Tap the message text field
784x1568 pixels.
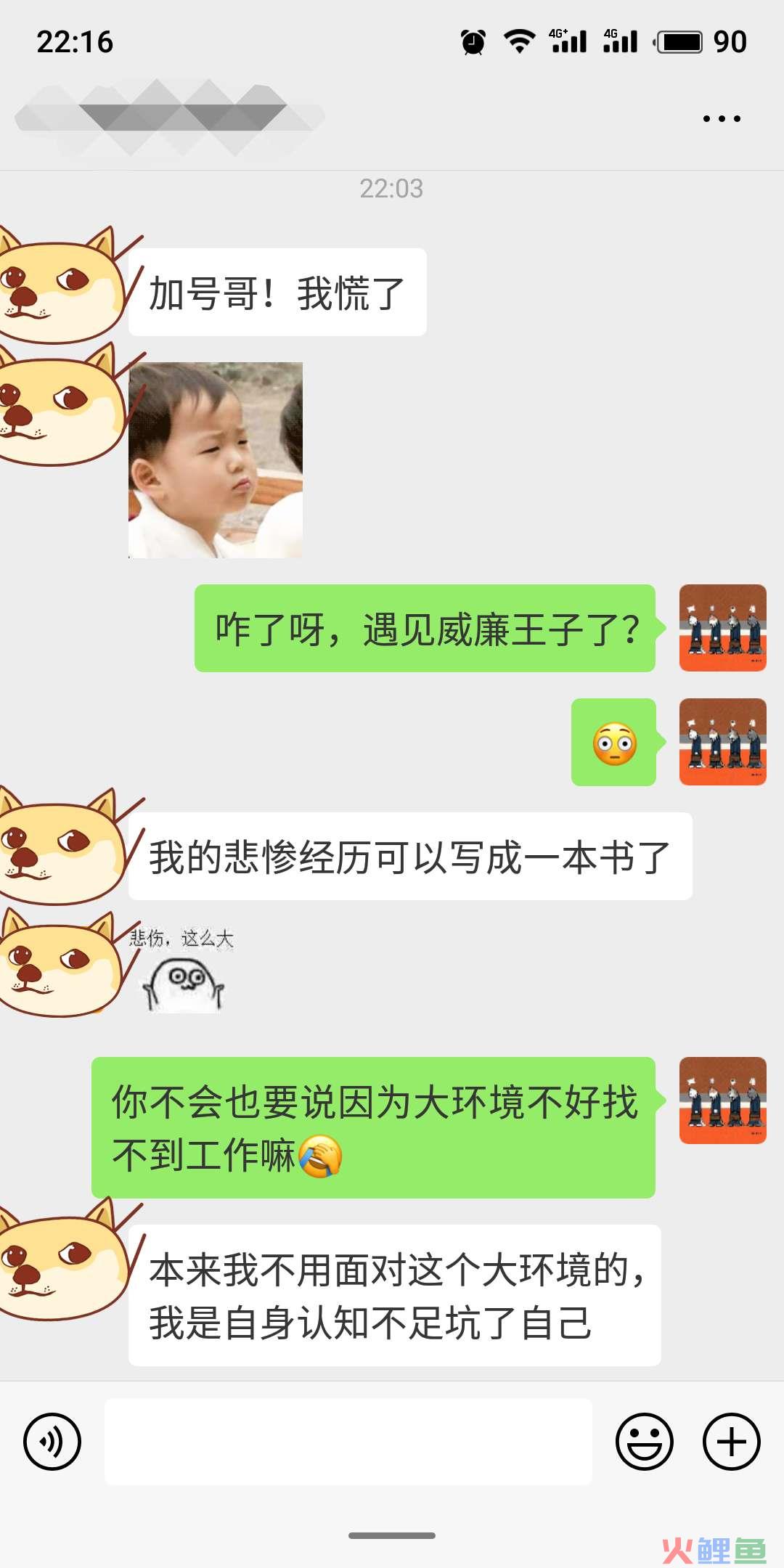(348, 1442)
